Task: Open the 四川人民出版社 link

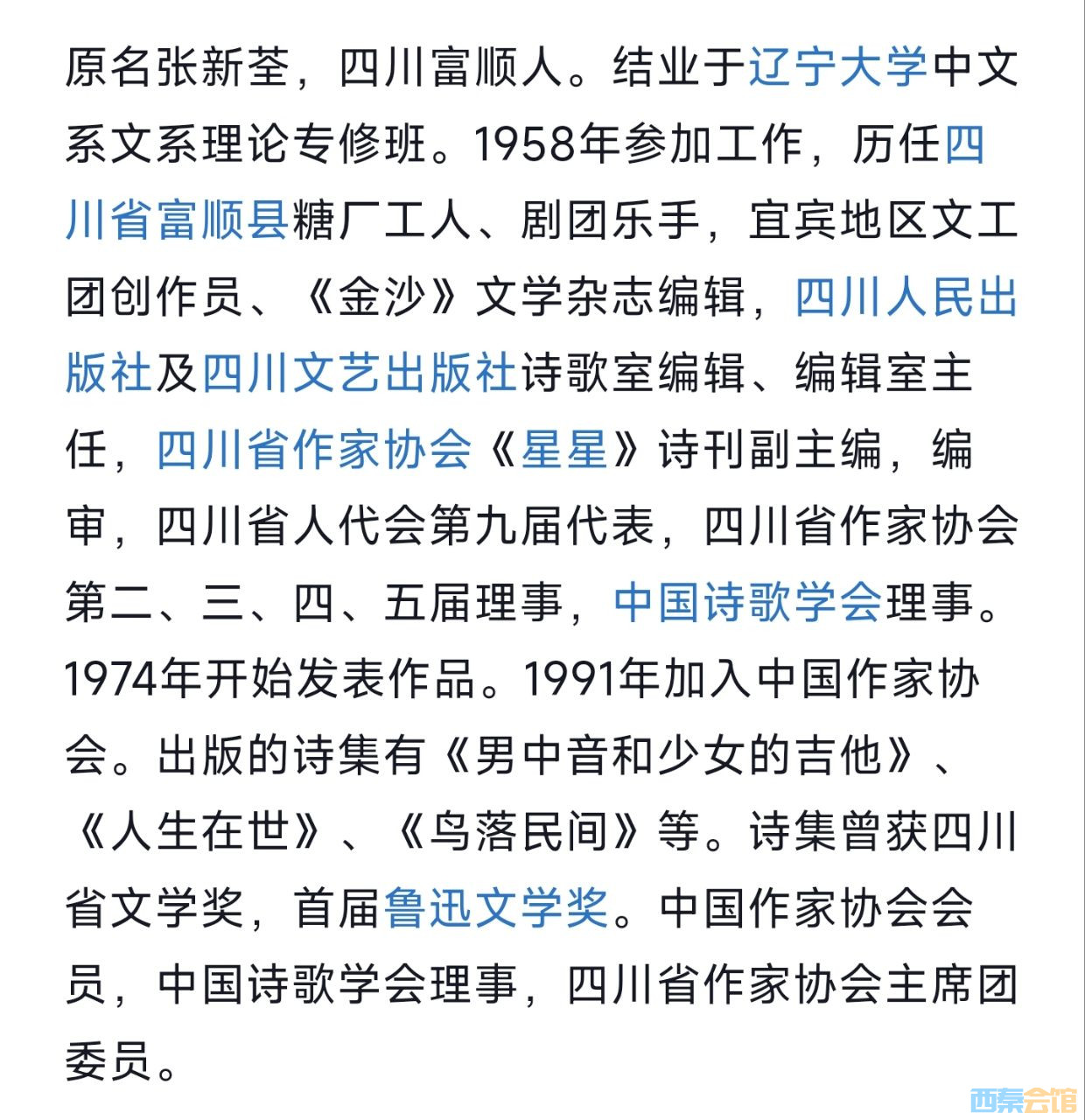Action: click(x=906, y=297)
